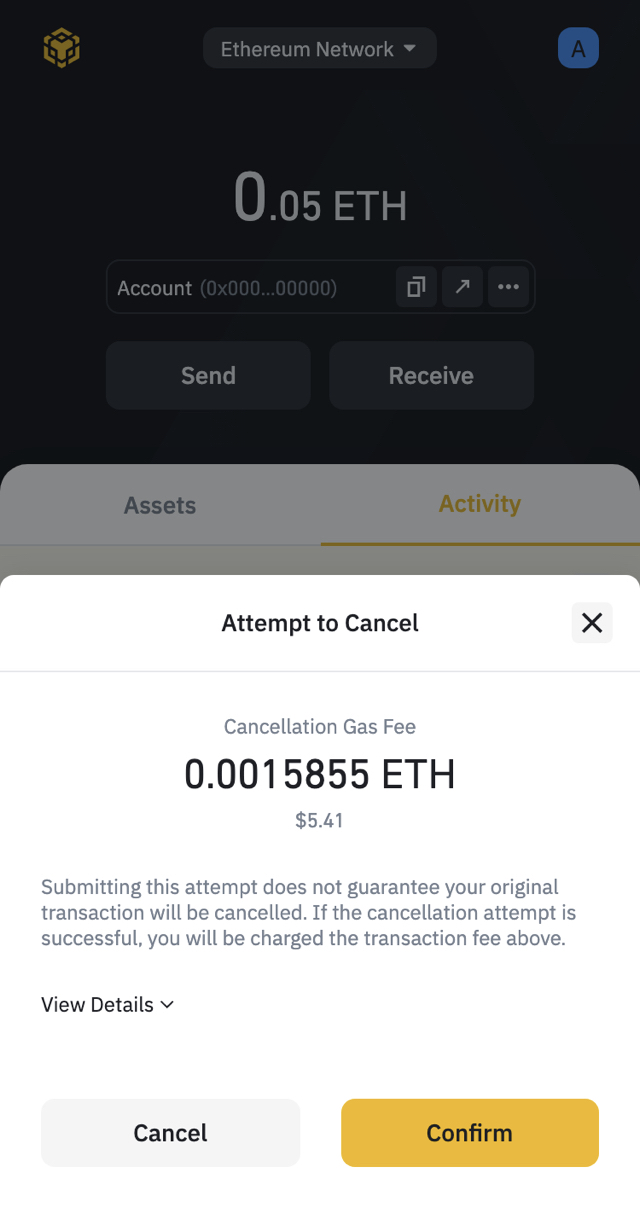The height and width of the screenshot is (1208, 640).
Task: Open the account avatar A
Action: 578,48
